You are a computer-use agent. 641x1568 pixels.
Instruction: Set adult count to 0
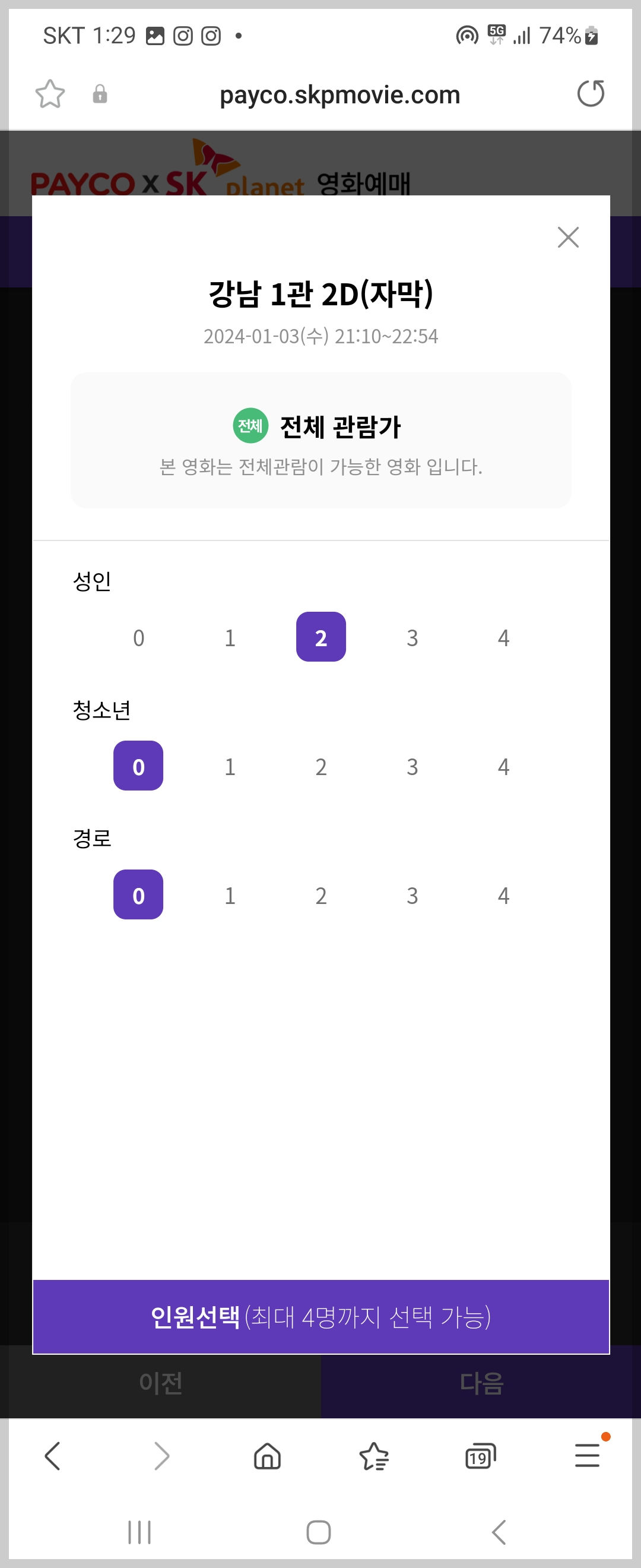[138, 637]
